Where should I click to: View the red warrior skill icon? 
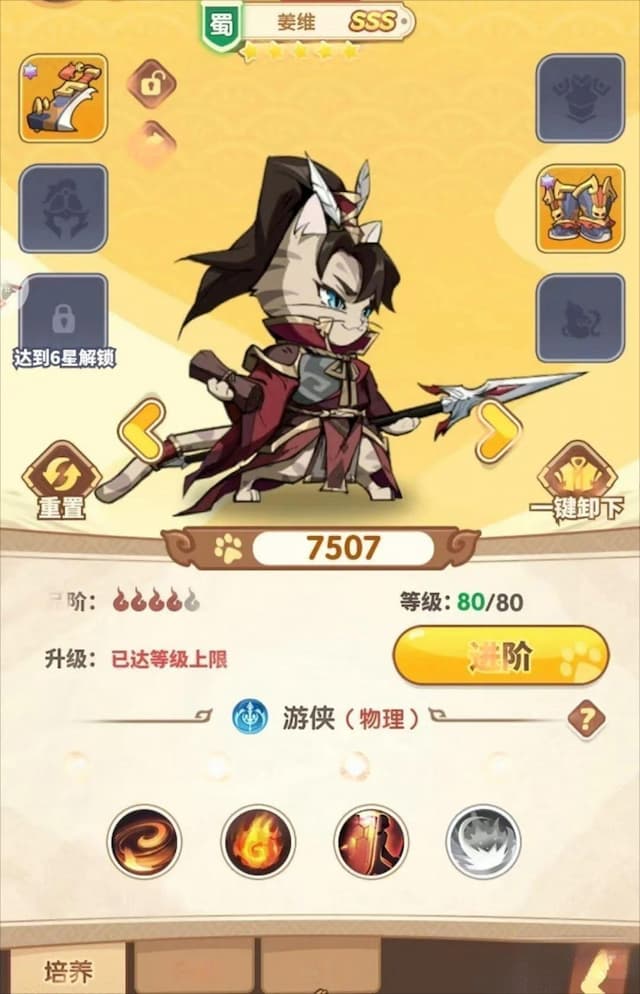(x=371, y=842)
